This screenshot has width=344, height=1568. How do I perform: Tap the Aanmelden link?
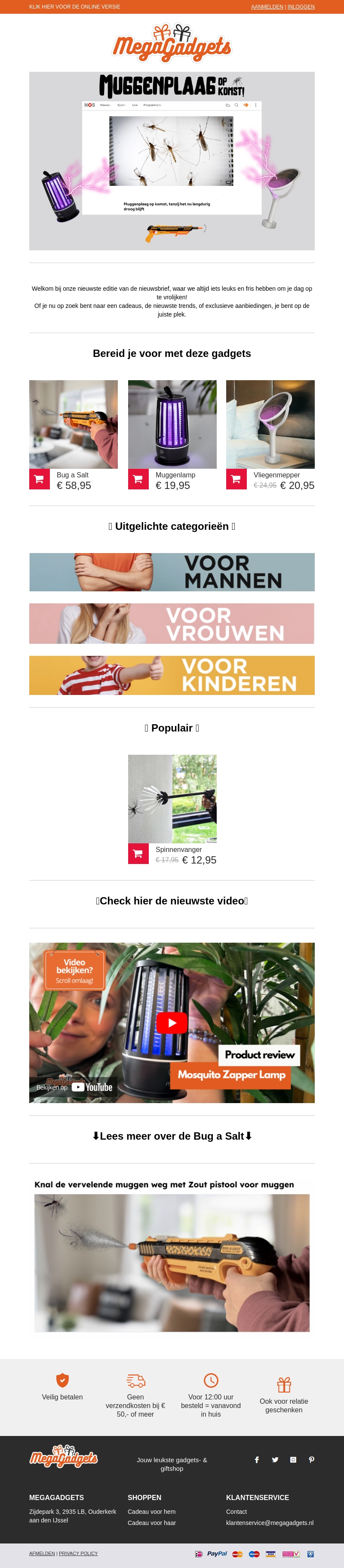[x=267, y=7]
